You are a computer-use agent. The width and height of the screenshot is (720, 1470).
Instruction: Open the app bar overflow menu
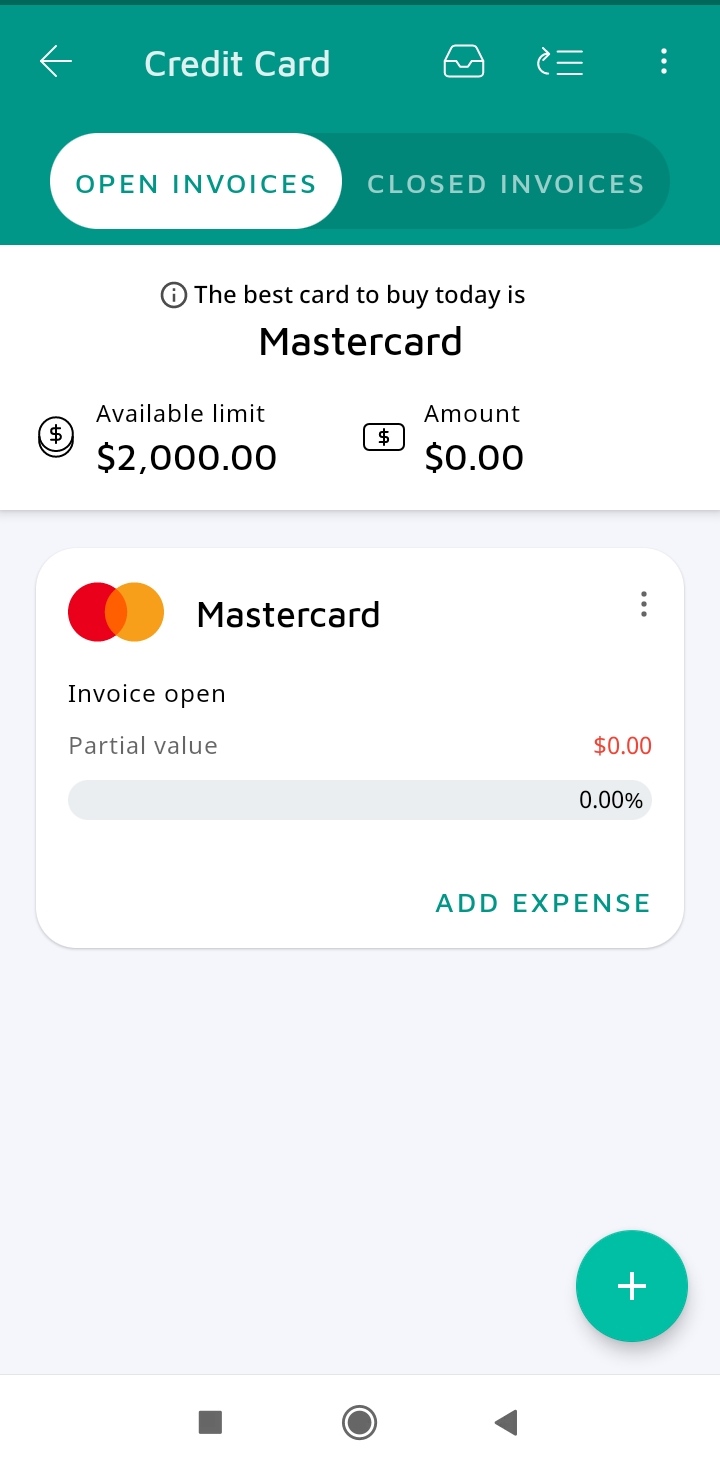pos(663,62)
